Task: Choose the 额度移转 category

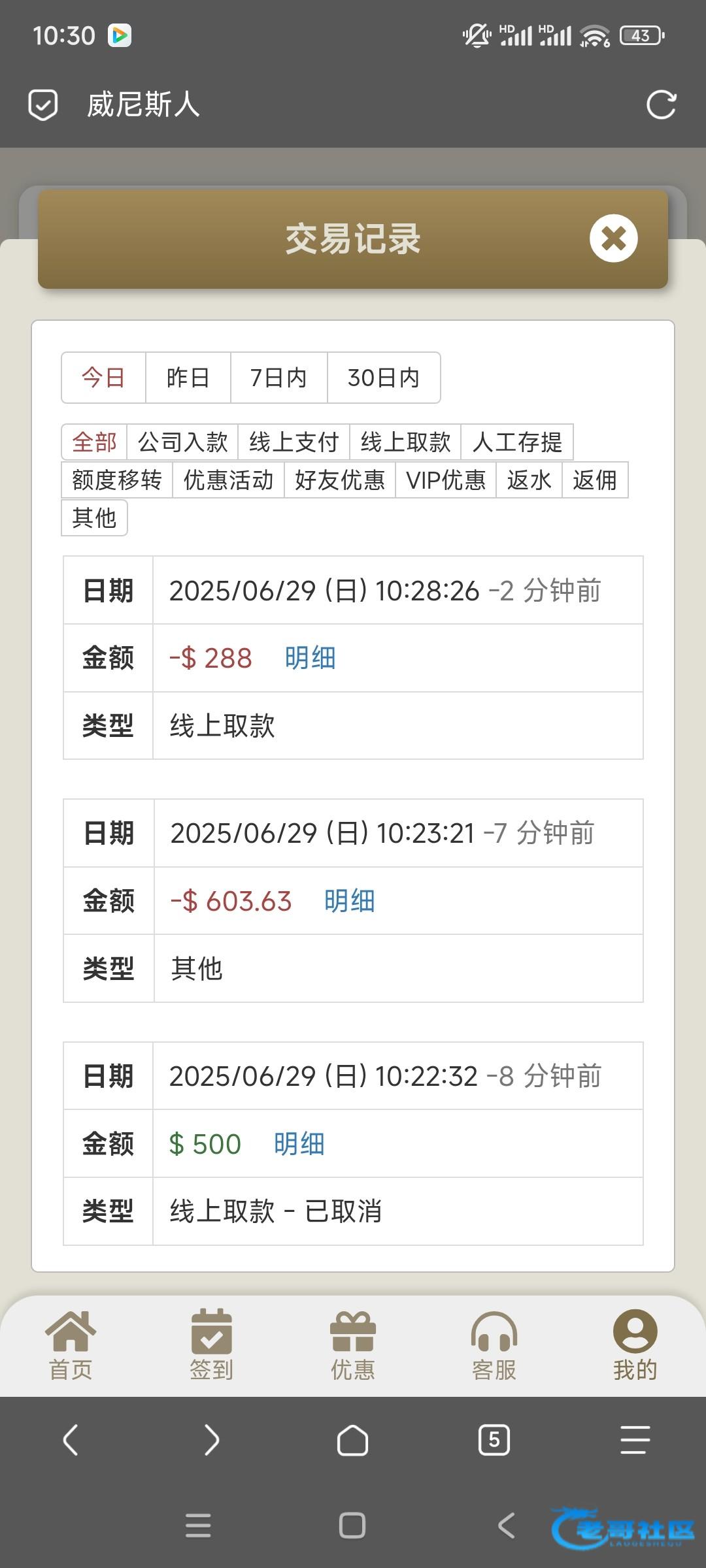Action: point(117,480)
